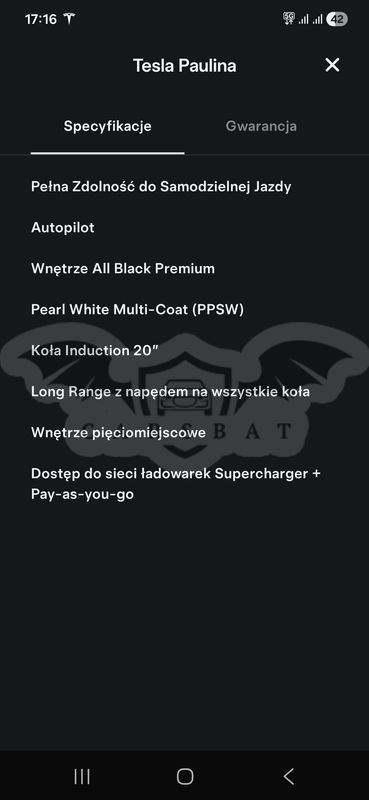Switch to the Gwarancja tab
This screenshot has width=369, height=800.
261,127
